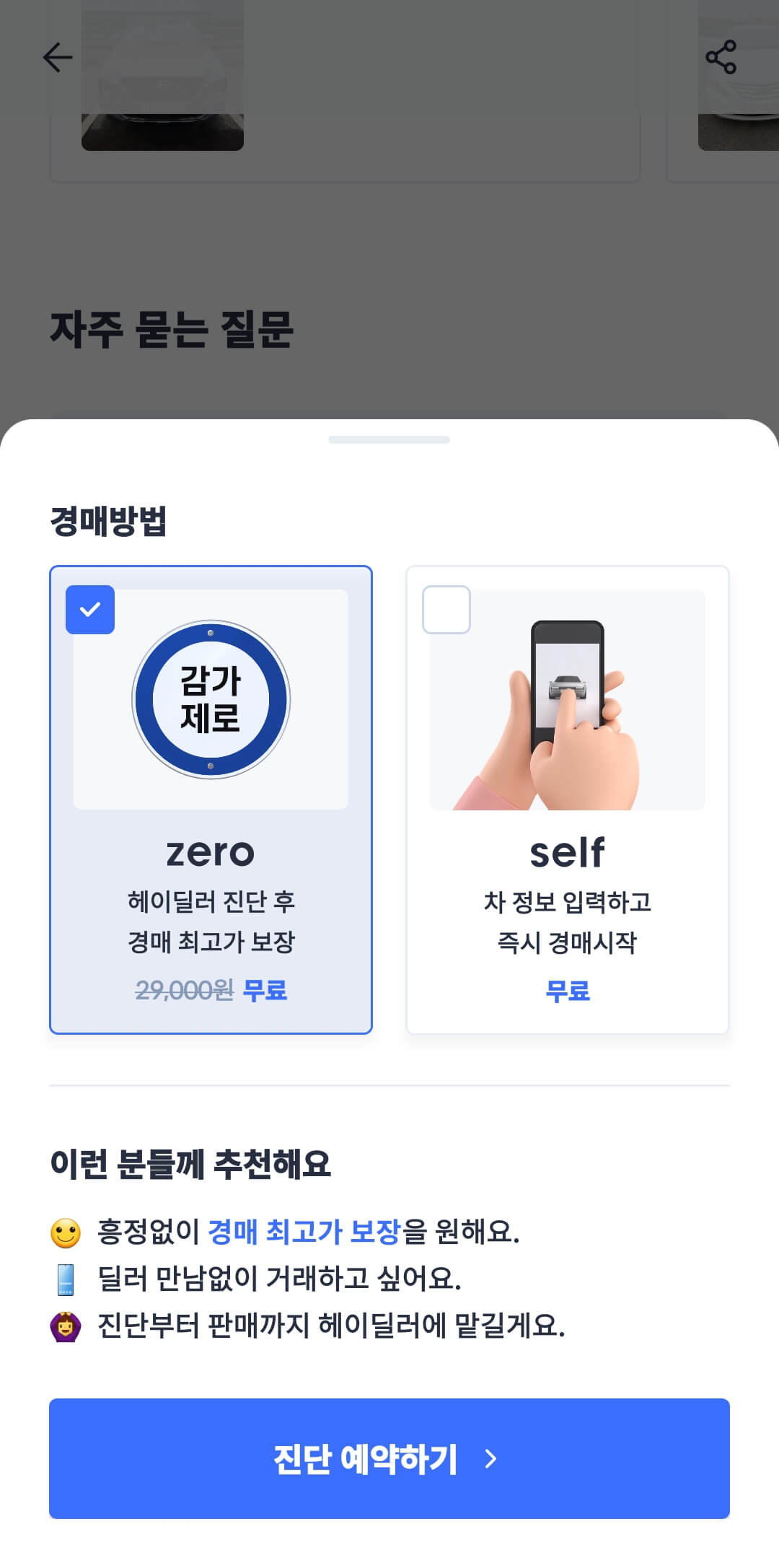Collapse the bottom sheet via drag handle
Screen dimensions: 779x1568
coord(389,439)
